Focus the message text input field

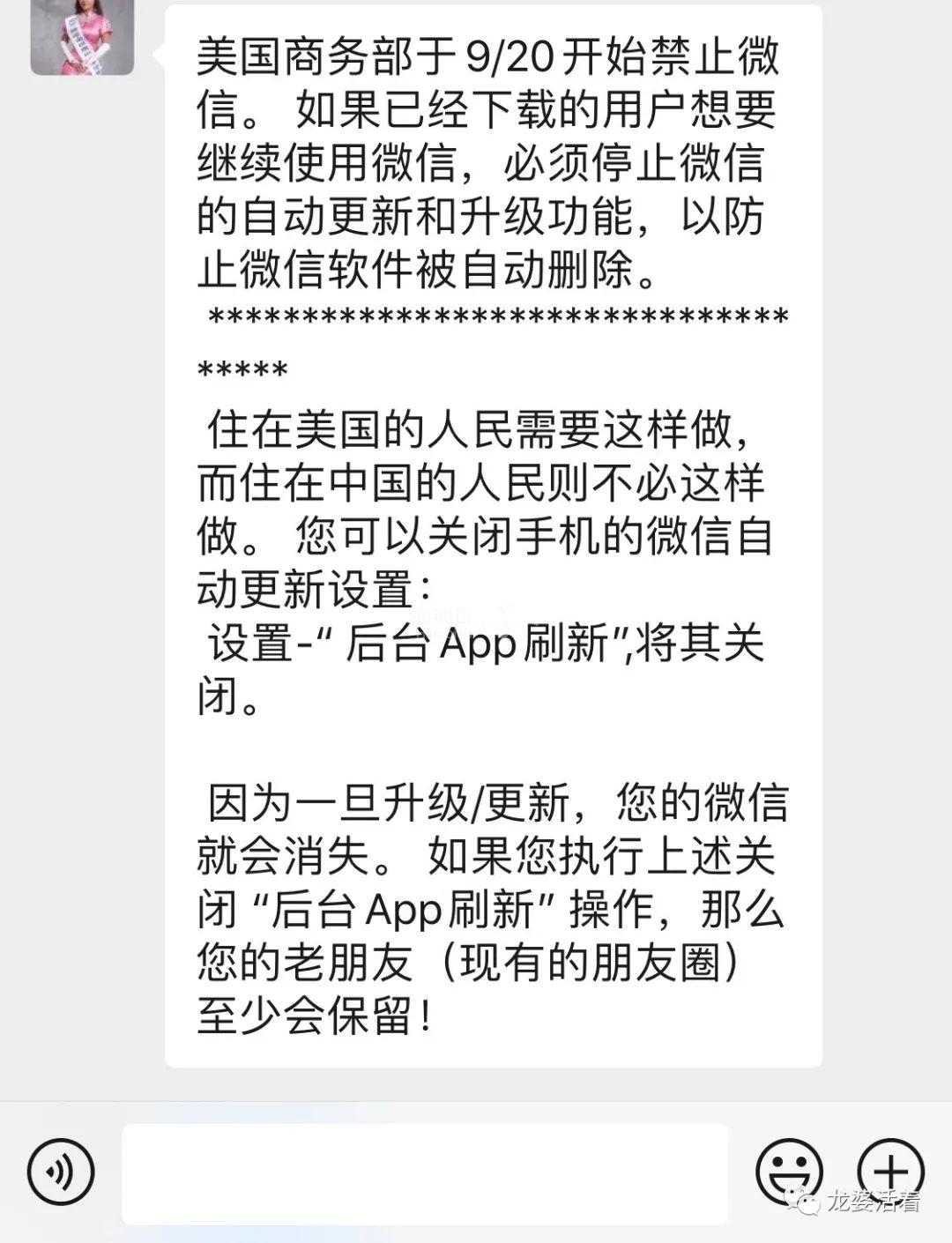coord(425,1173)
